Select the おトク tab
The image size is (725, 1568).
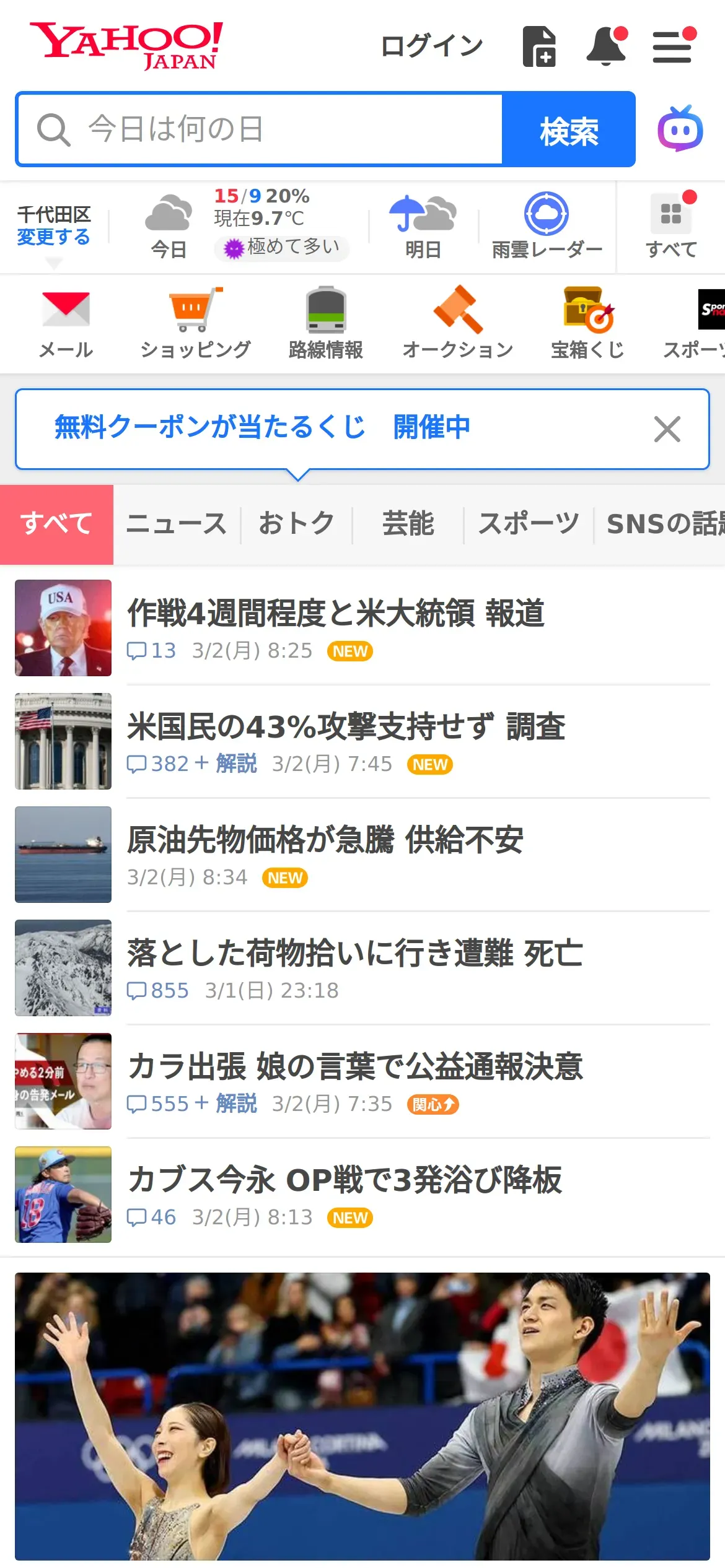point(297,524)
